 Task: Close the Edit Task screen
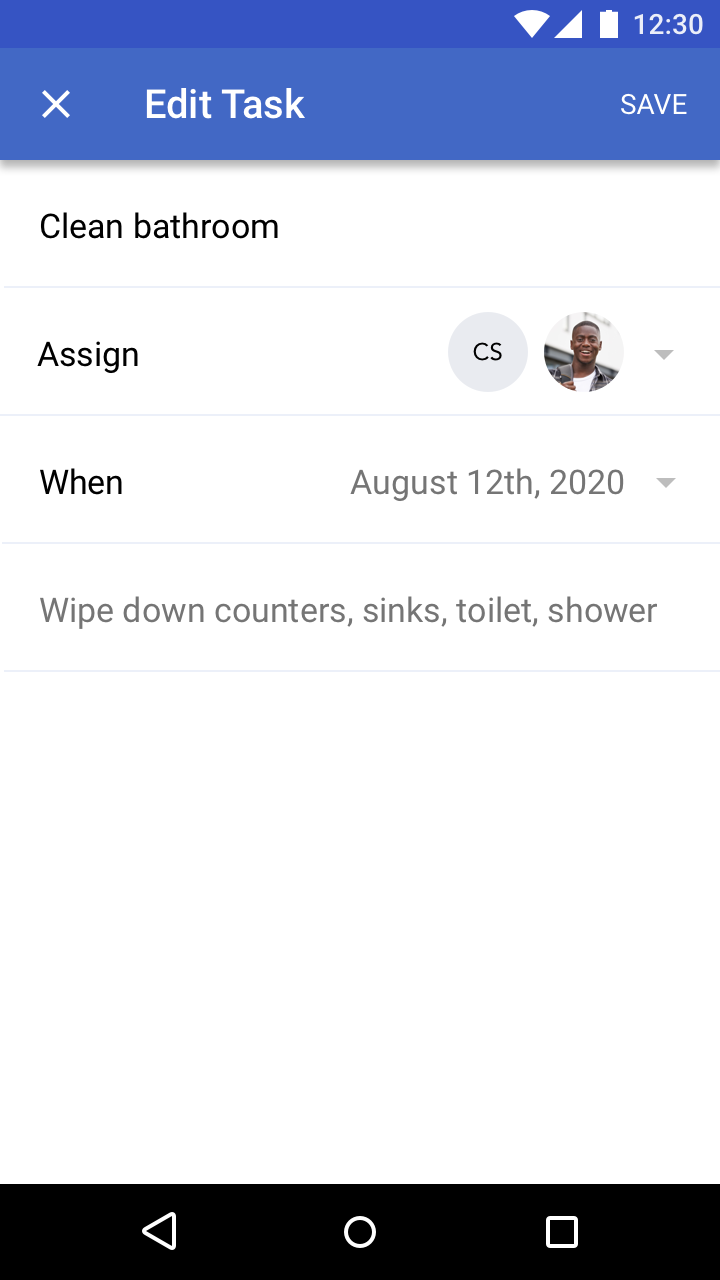coord(56,104)
